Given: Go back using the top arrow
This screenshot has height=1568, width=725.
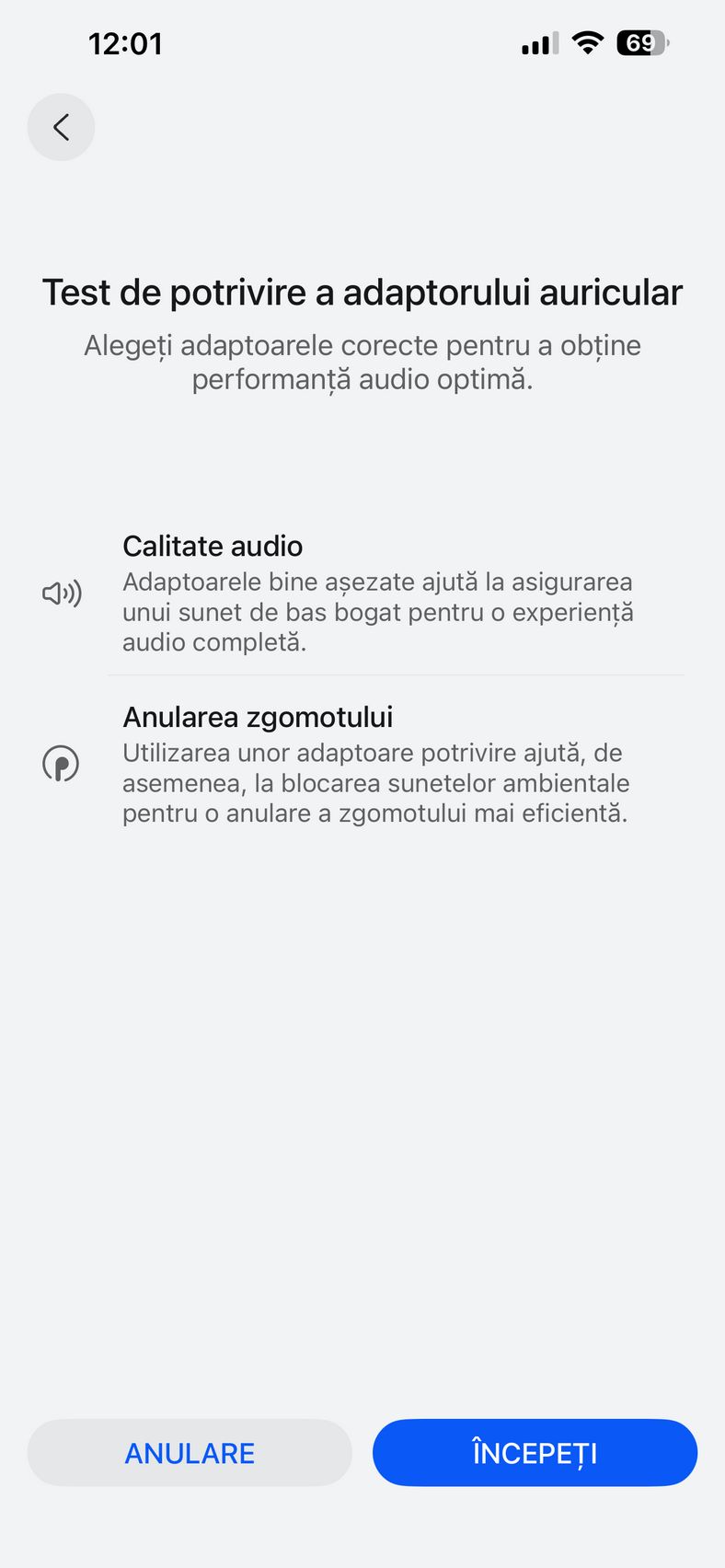Looking at the screenshot, I should point(61,127).
